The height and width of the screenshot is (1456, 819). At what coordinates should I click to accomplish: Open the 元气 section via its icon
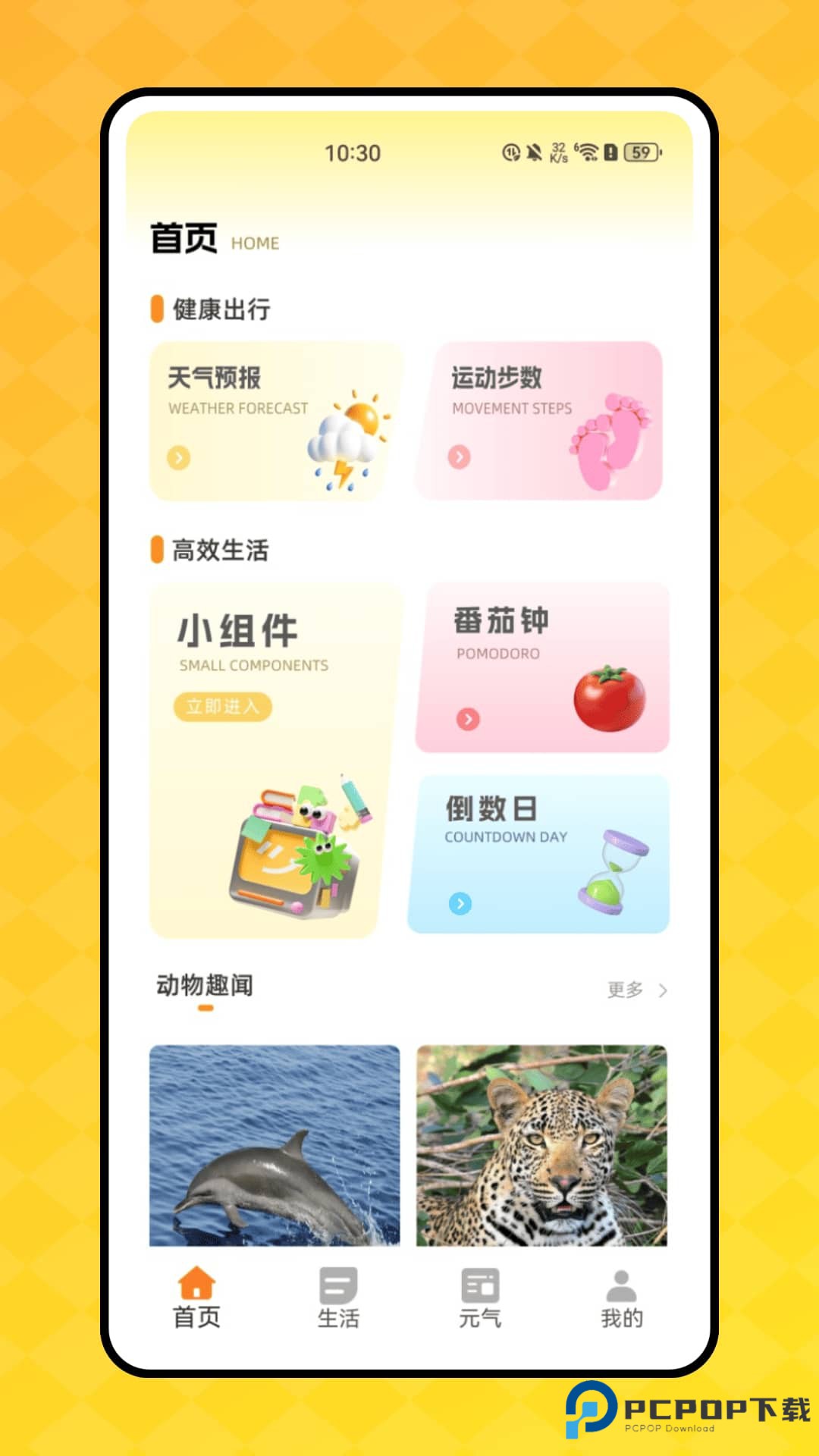point(479,1285)
